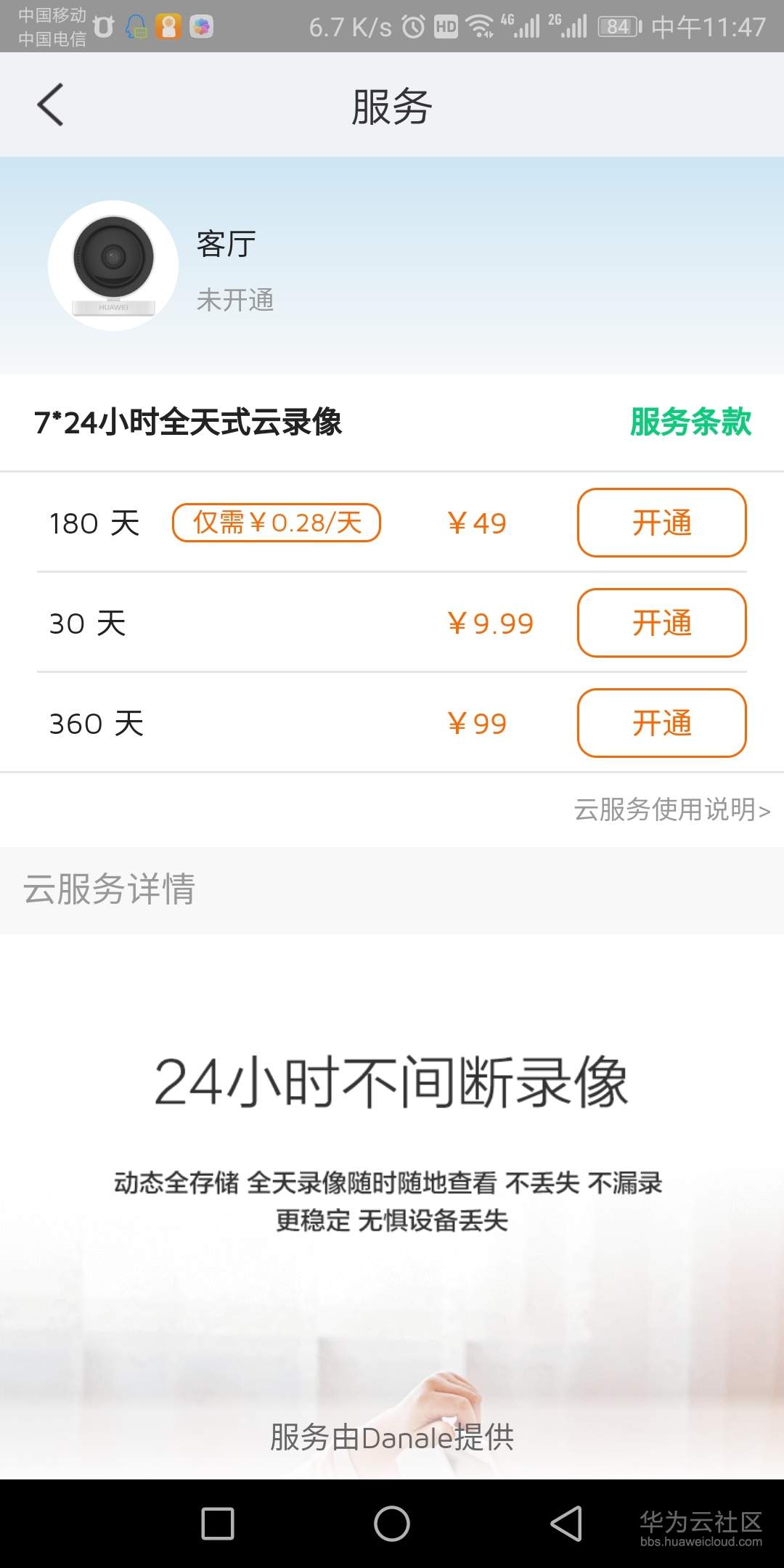The width and height of the screenshot is (784, 1568).
Task: Activate the 30 天 plan for ¥9.99
Action: click(x=661, y=623)
